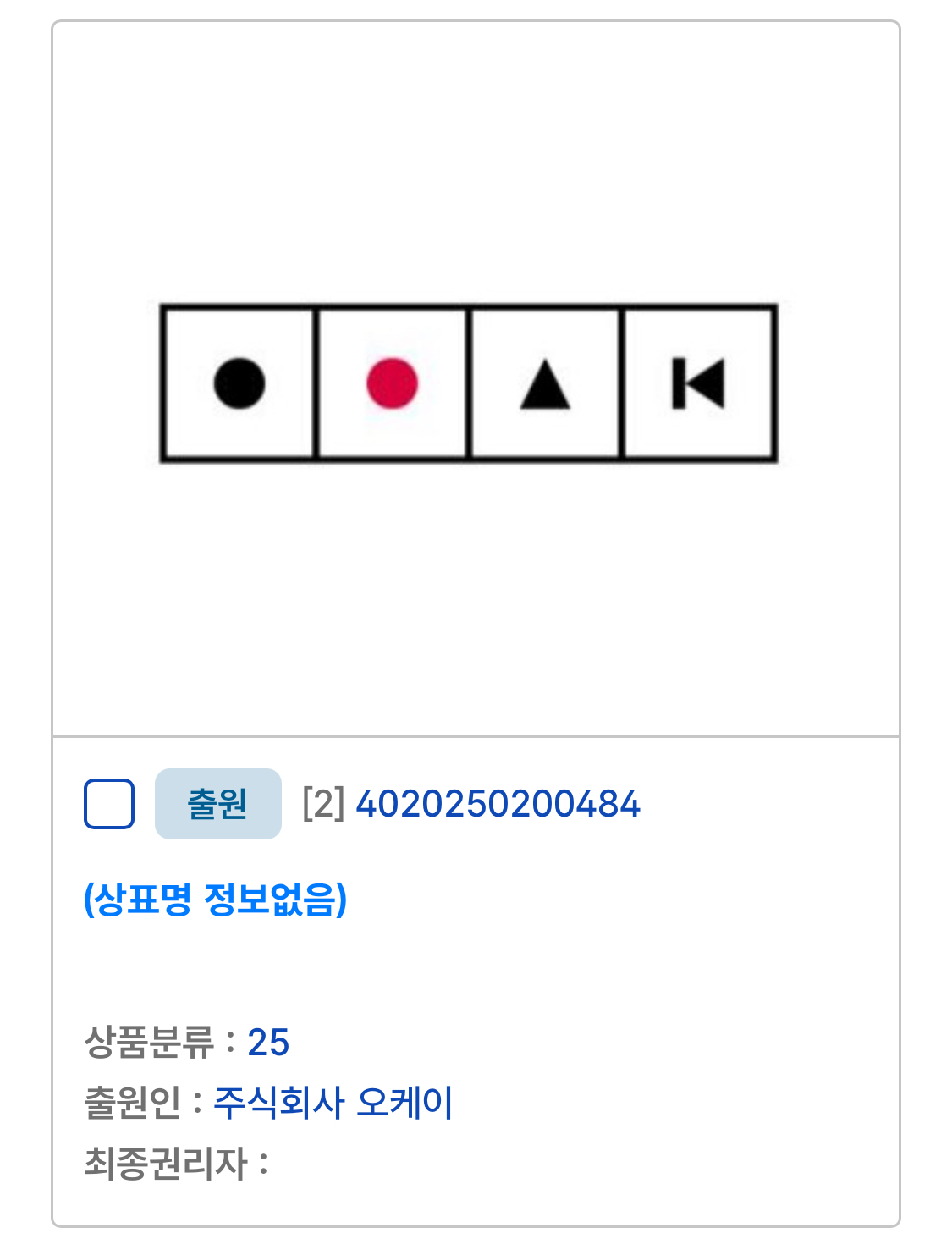Screen dimensions: 952x1244
Task: Select product class 25 link
Action: click(x=268, y=1043)
